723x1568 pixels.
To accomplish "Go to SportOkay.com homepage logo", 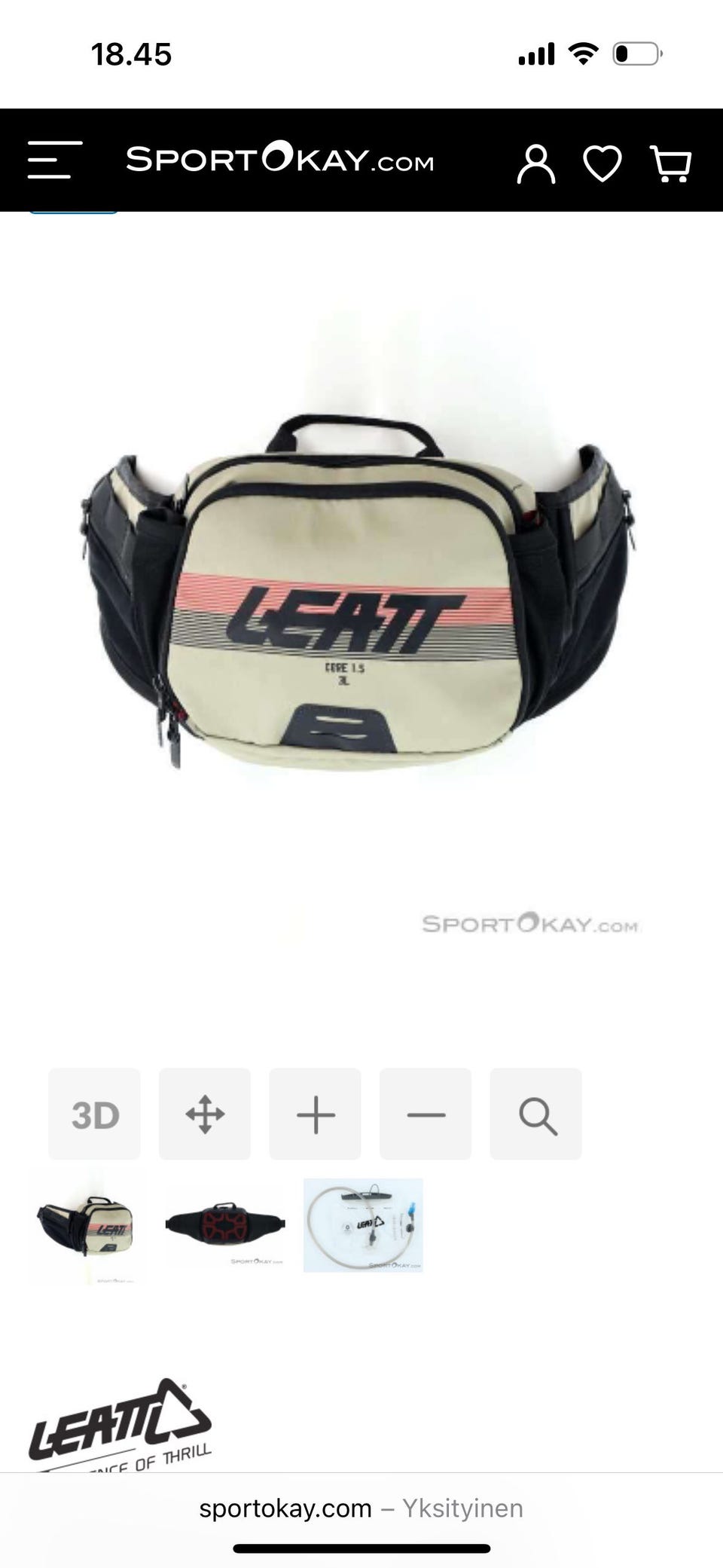I will (279, 159).
